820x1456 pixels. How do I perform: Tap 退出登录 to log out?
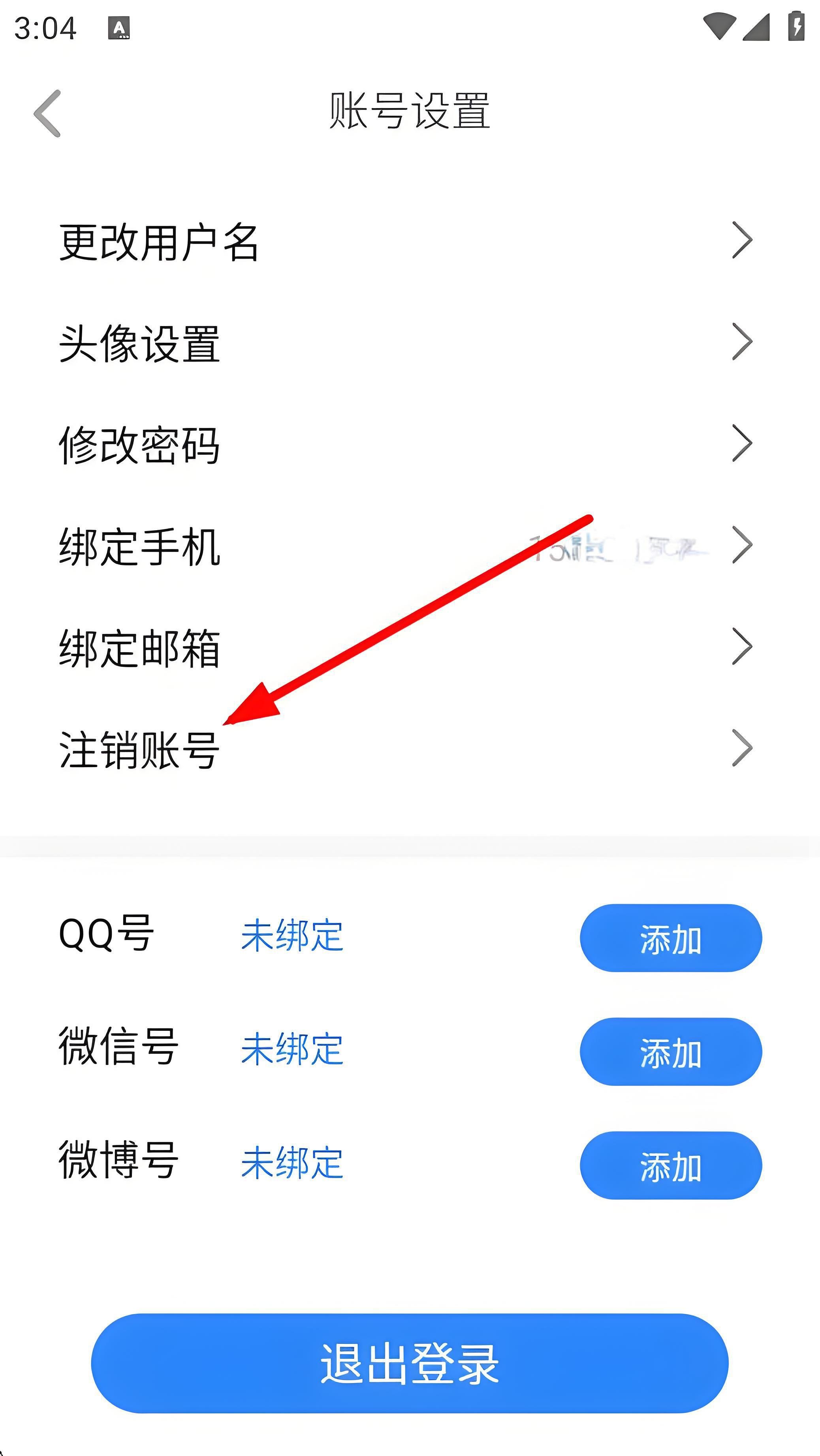pyautogui.click(x=410, y=1363)
